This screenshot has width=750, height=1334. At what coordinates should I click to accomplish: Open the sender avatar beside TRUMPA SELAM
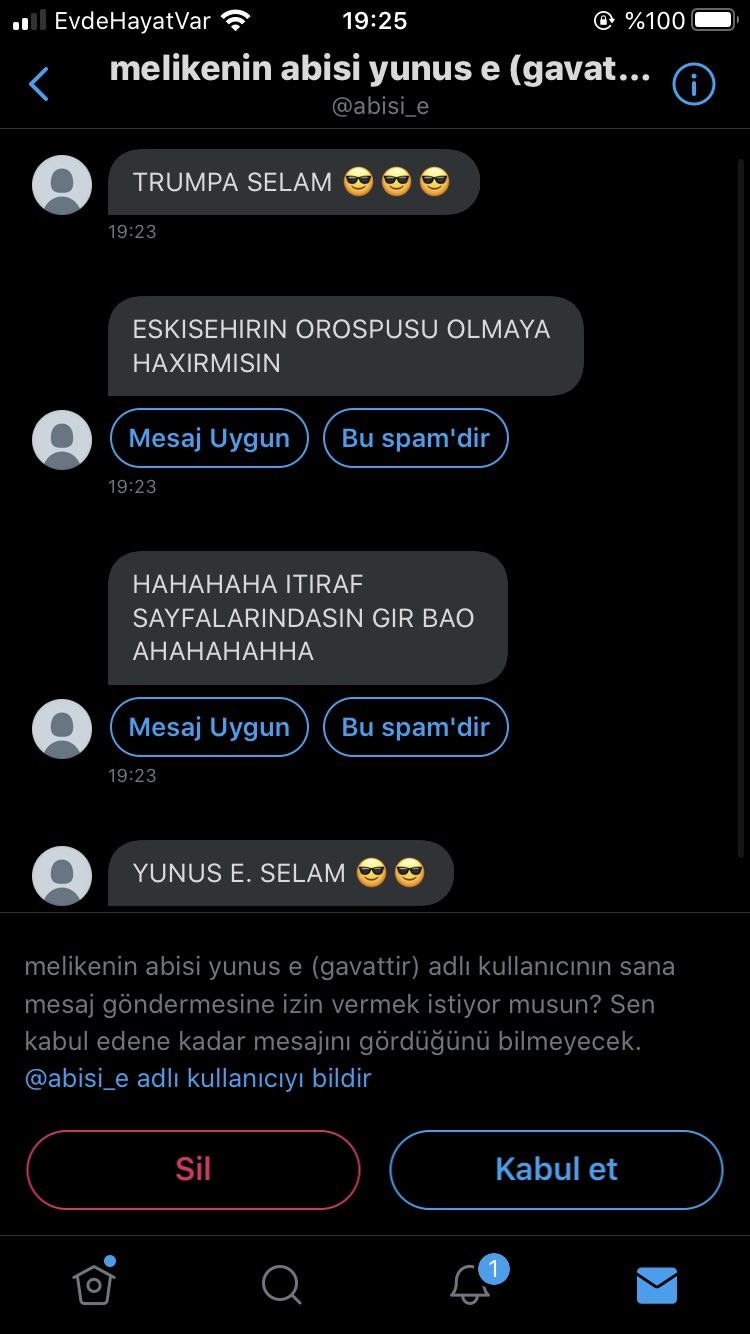[62, 185]
